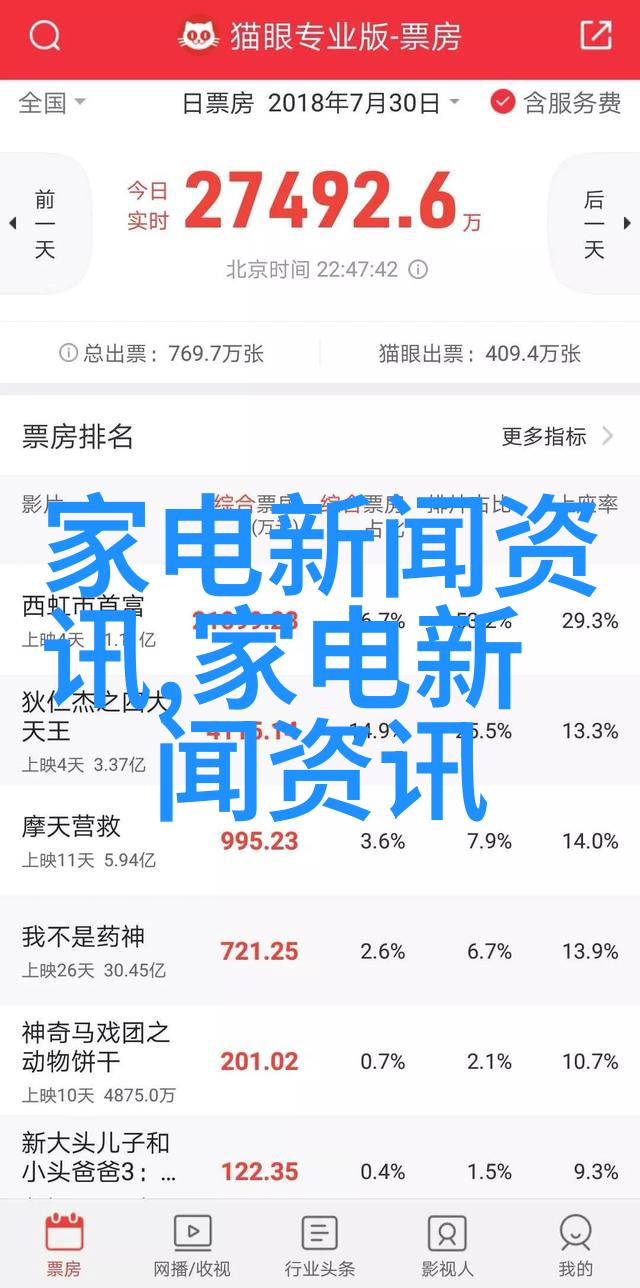Switch to the 网播/收视 tab
Screen dimensions: 640x1288
click(x=192, y=1244)
